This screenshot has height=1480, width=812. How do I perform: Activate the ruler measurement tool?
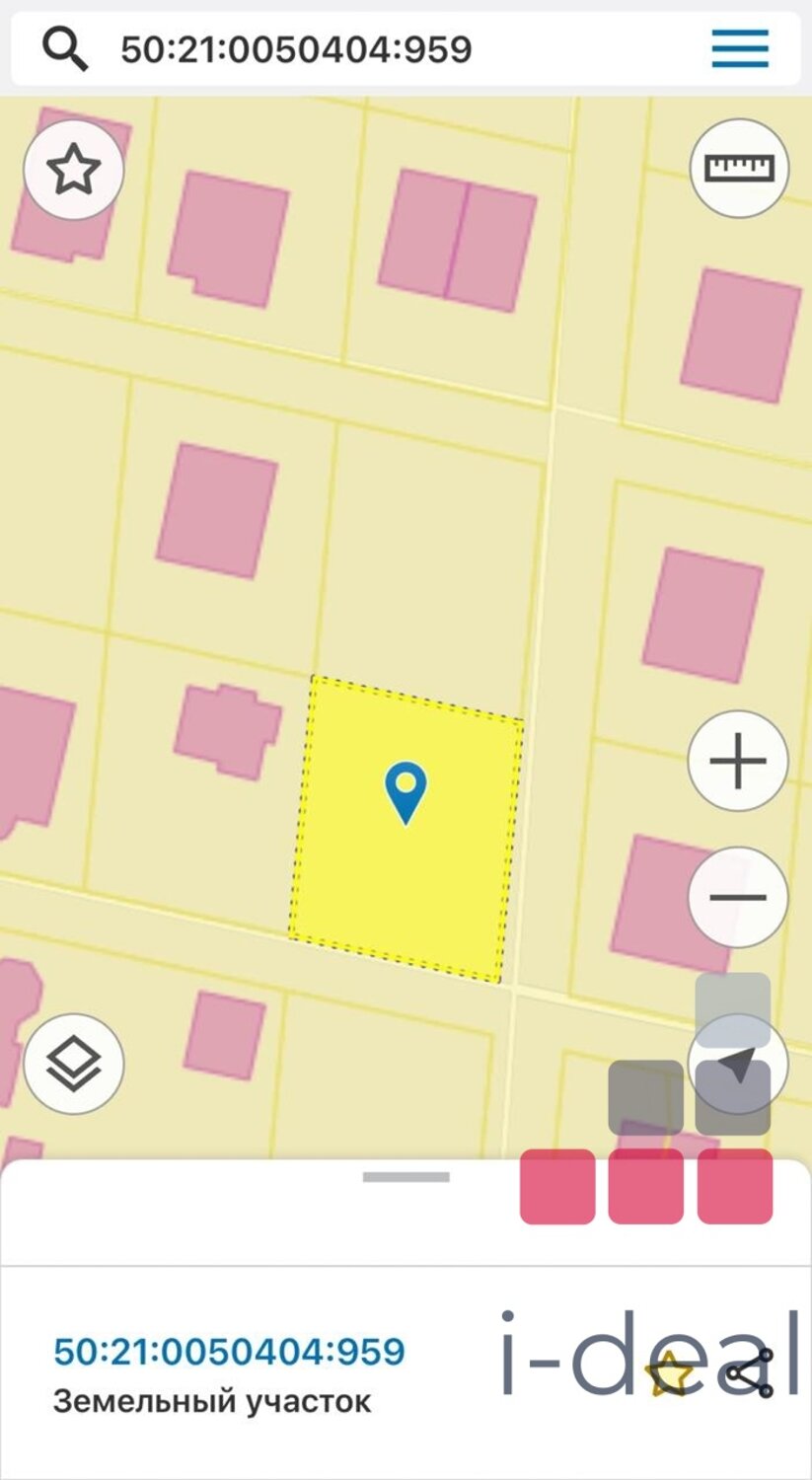click(x=739, y=169)
